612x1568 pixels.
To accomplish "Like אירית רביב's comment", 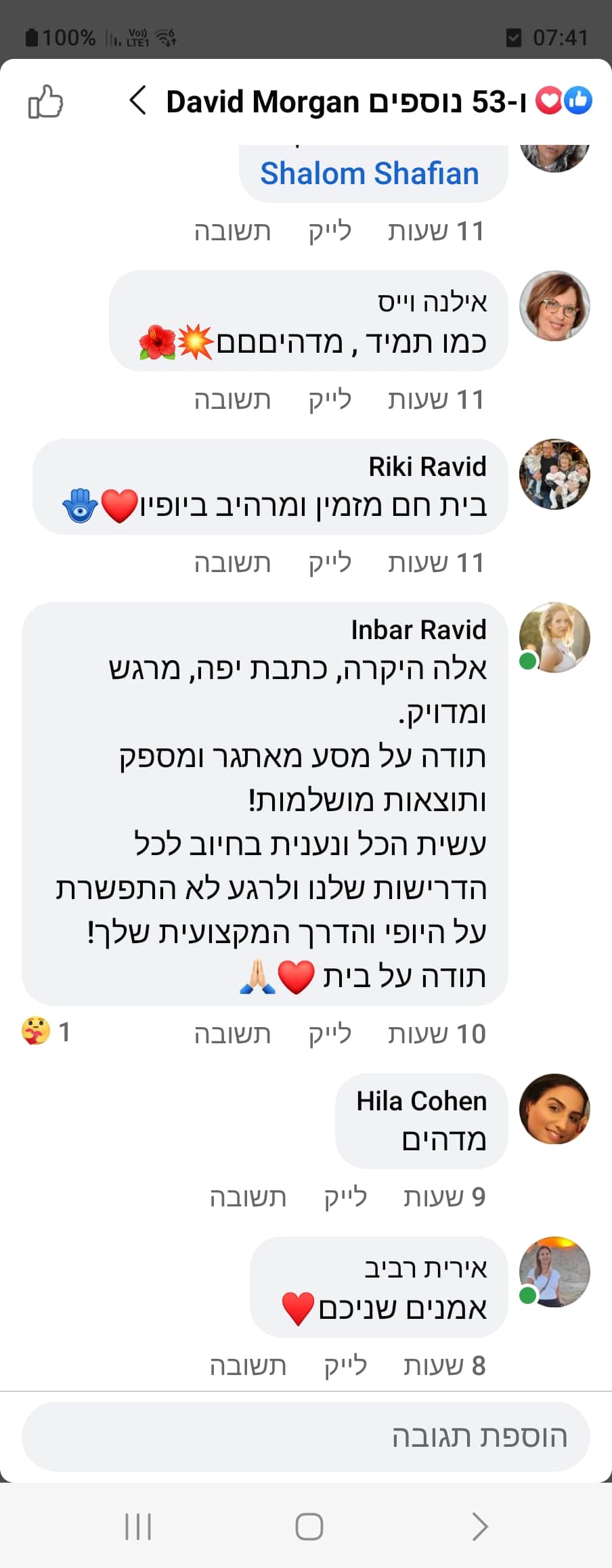I will (x=345, y=1366).
